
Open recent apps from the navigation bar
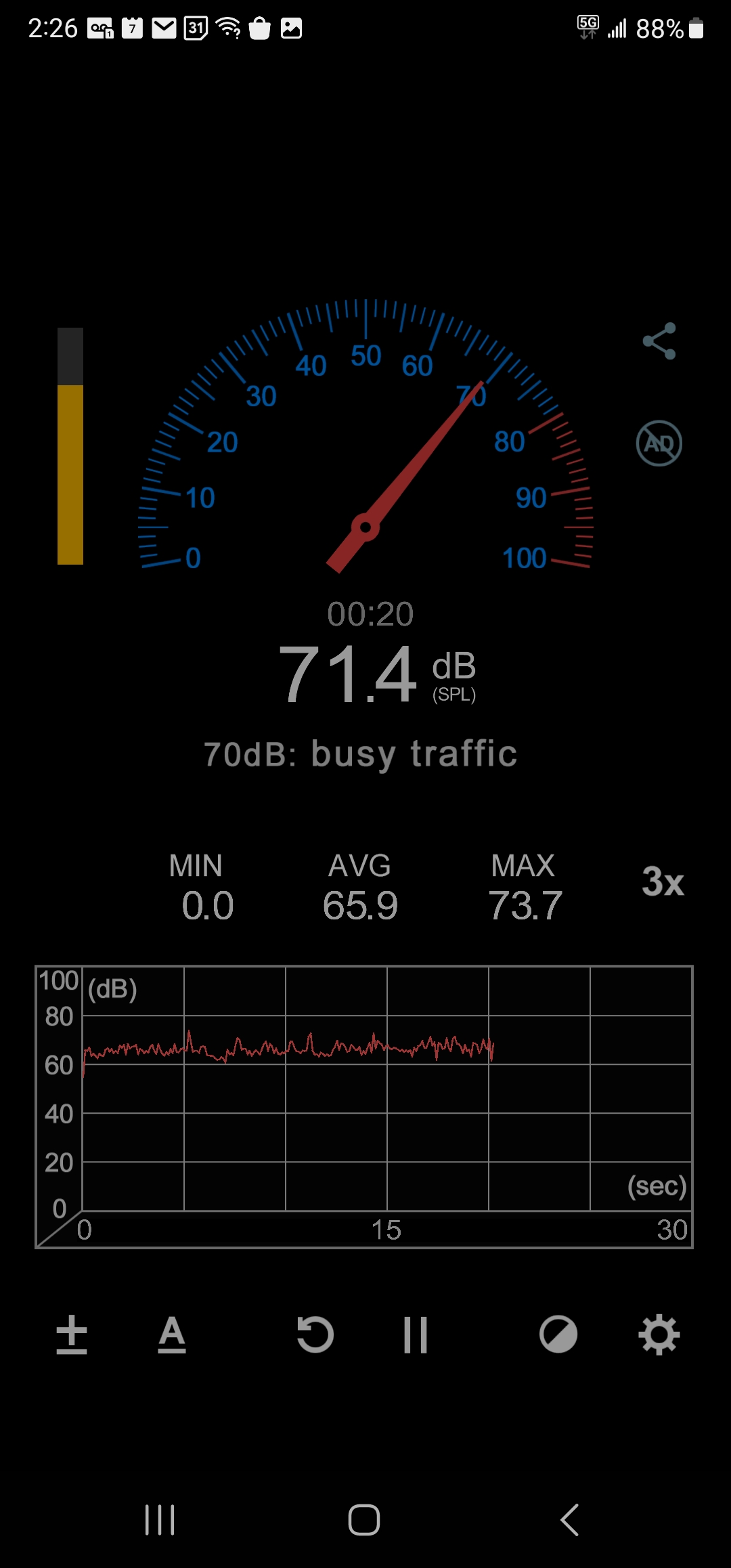click(x=160, y=1520)
